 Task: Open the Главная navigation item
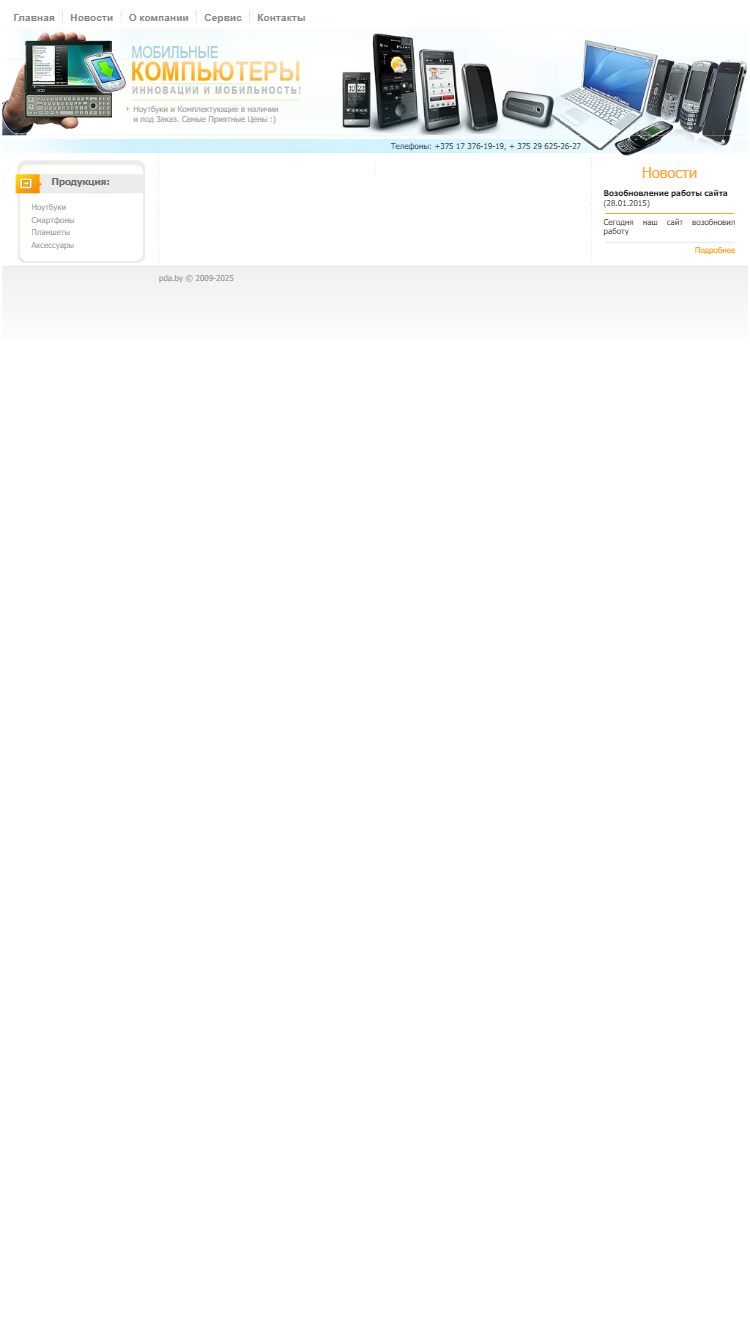click(34, 18)
